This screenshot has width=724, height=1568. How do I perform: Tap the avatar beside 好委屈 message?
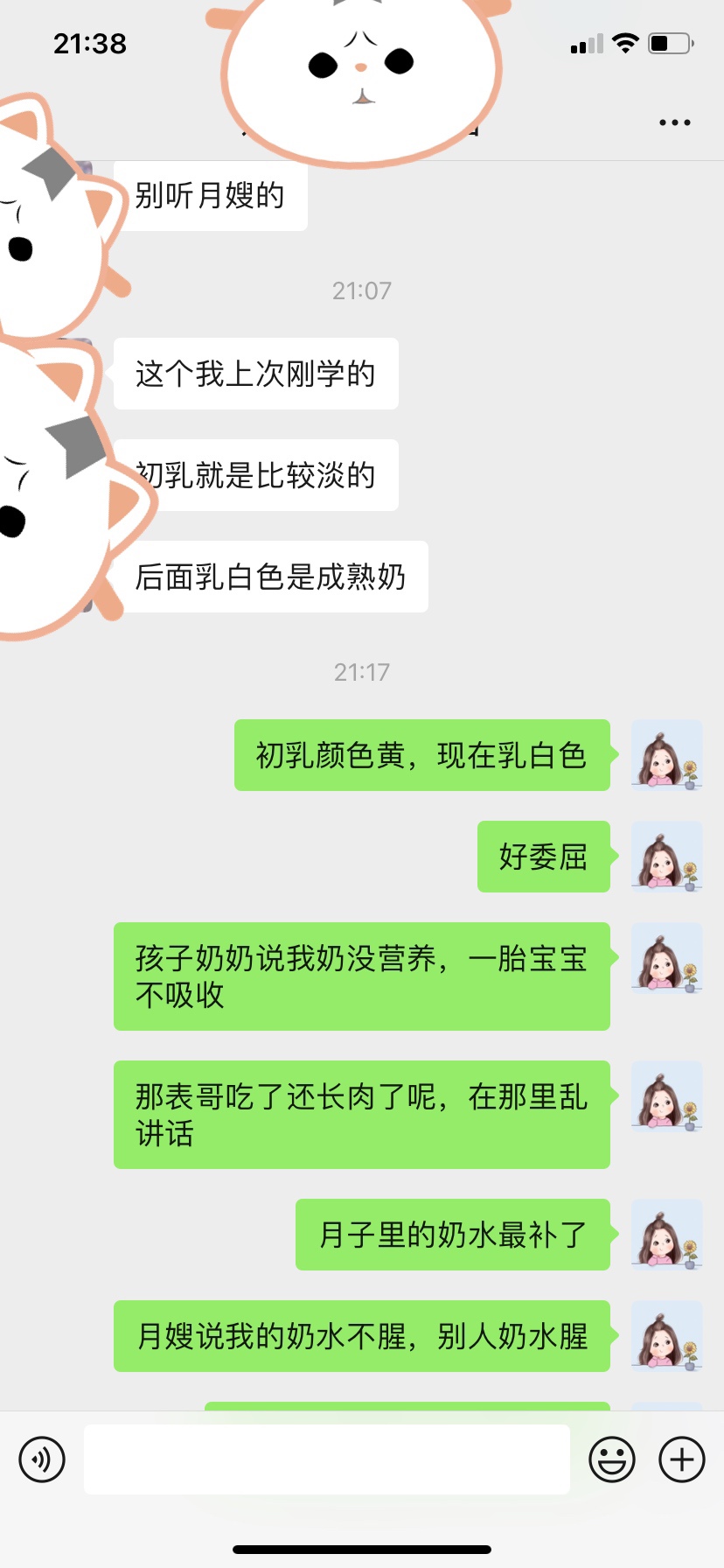pos(666,857)
